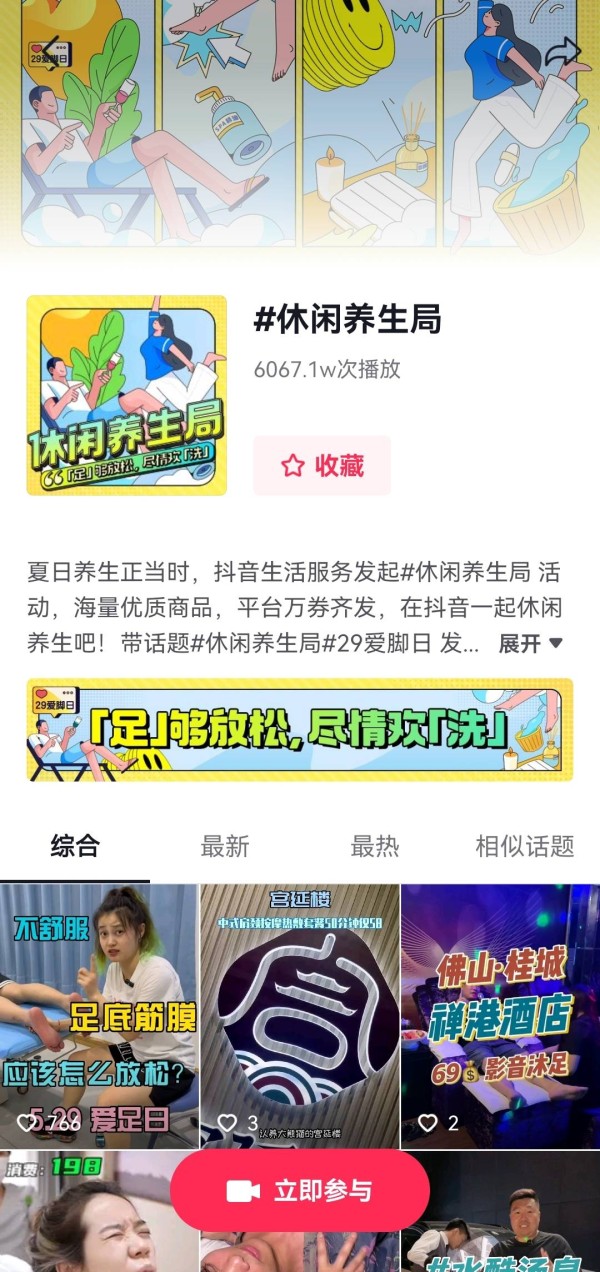Switch to the 最新 tab
Image resolution: width=600 pixels, height=1272 pixels.
(x=225, y=846)
